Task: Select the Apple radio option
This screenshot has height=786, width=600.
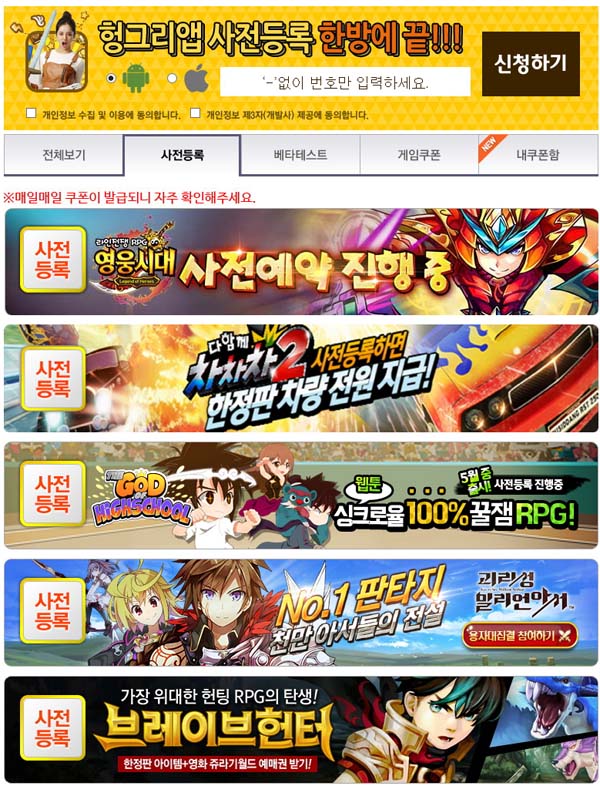Action: [x=173, y=77]
